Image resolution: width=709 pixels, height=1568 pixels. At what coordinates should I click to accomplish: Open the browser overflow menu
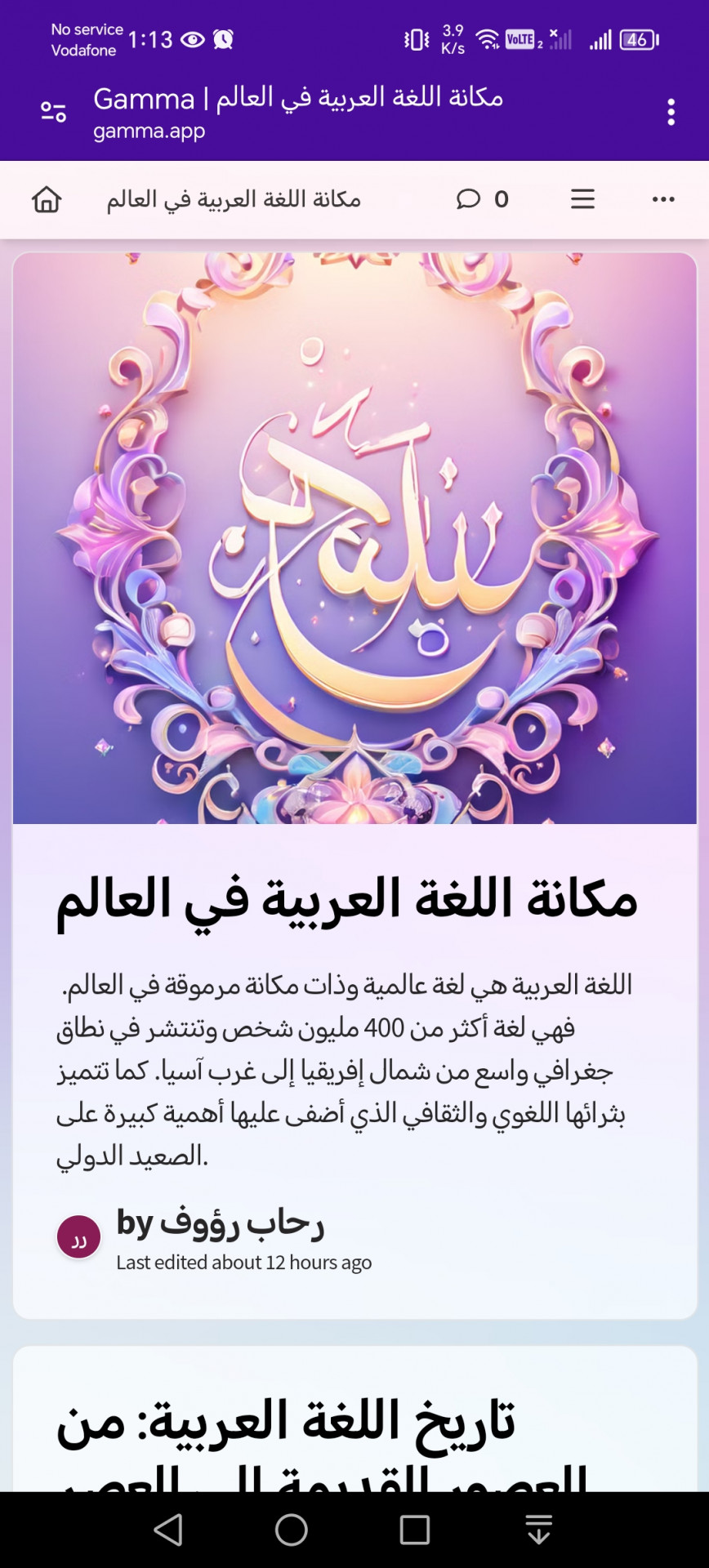tap(671, 112)
